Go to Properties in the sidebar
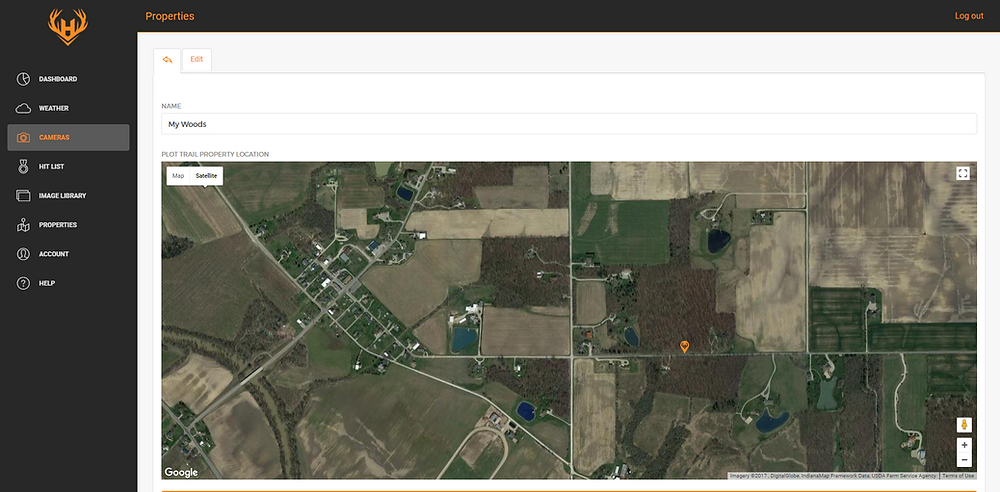1000x492 pixels. (x=57, y=225)
